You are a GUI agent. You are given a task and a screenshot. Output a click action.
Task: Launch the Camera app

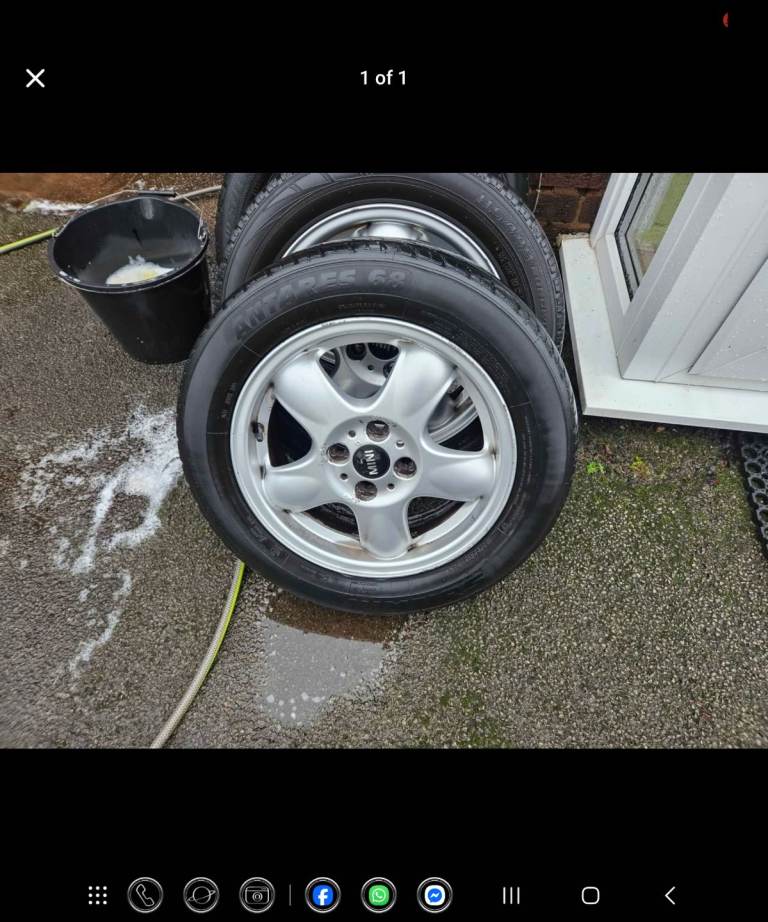(x=257, y=895)
